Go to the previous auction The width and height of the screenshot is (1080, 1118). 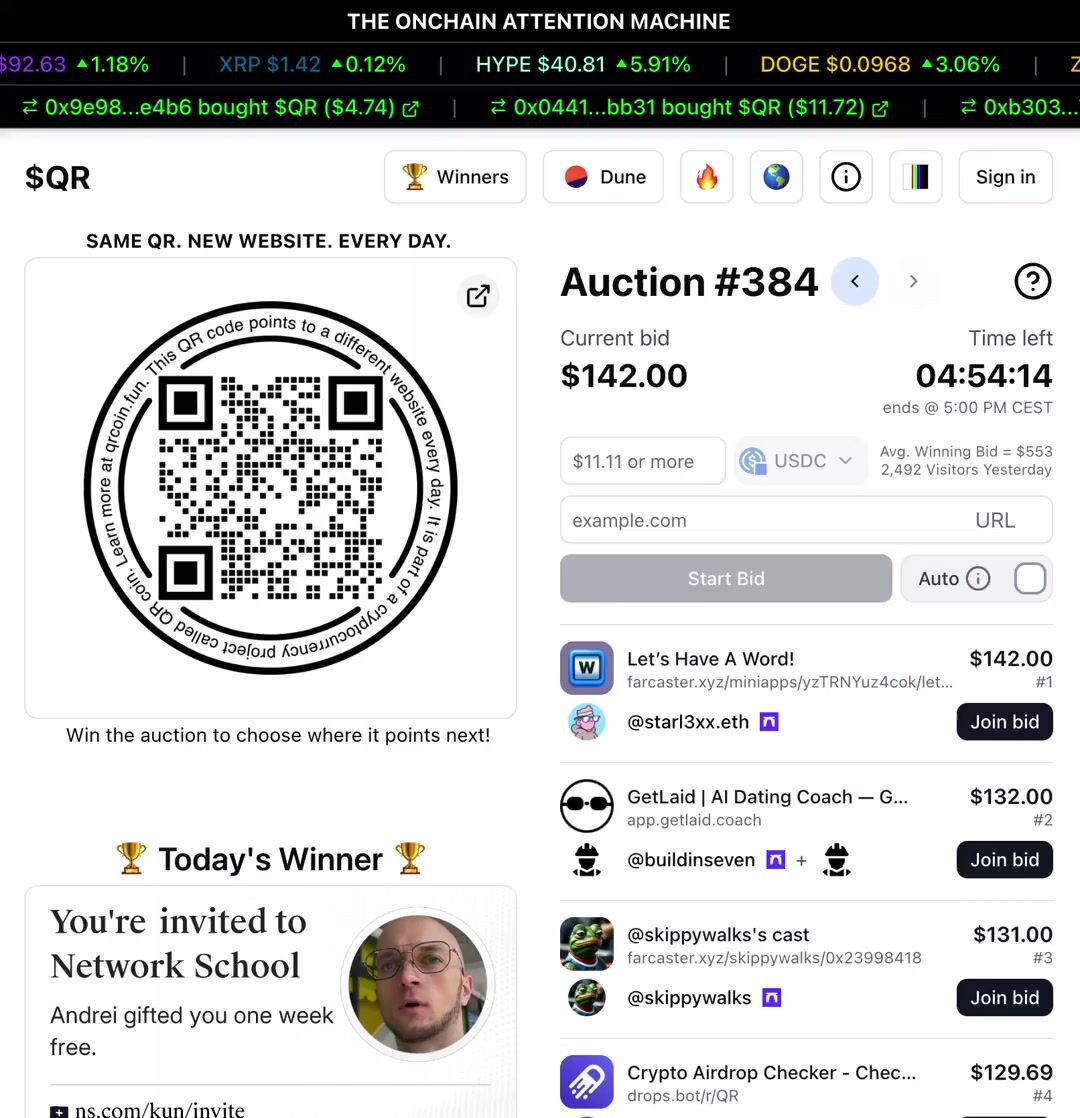pos(855,282)
